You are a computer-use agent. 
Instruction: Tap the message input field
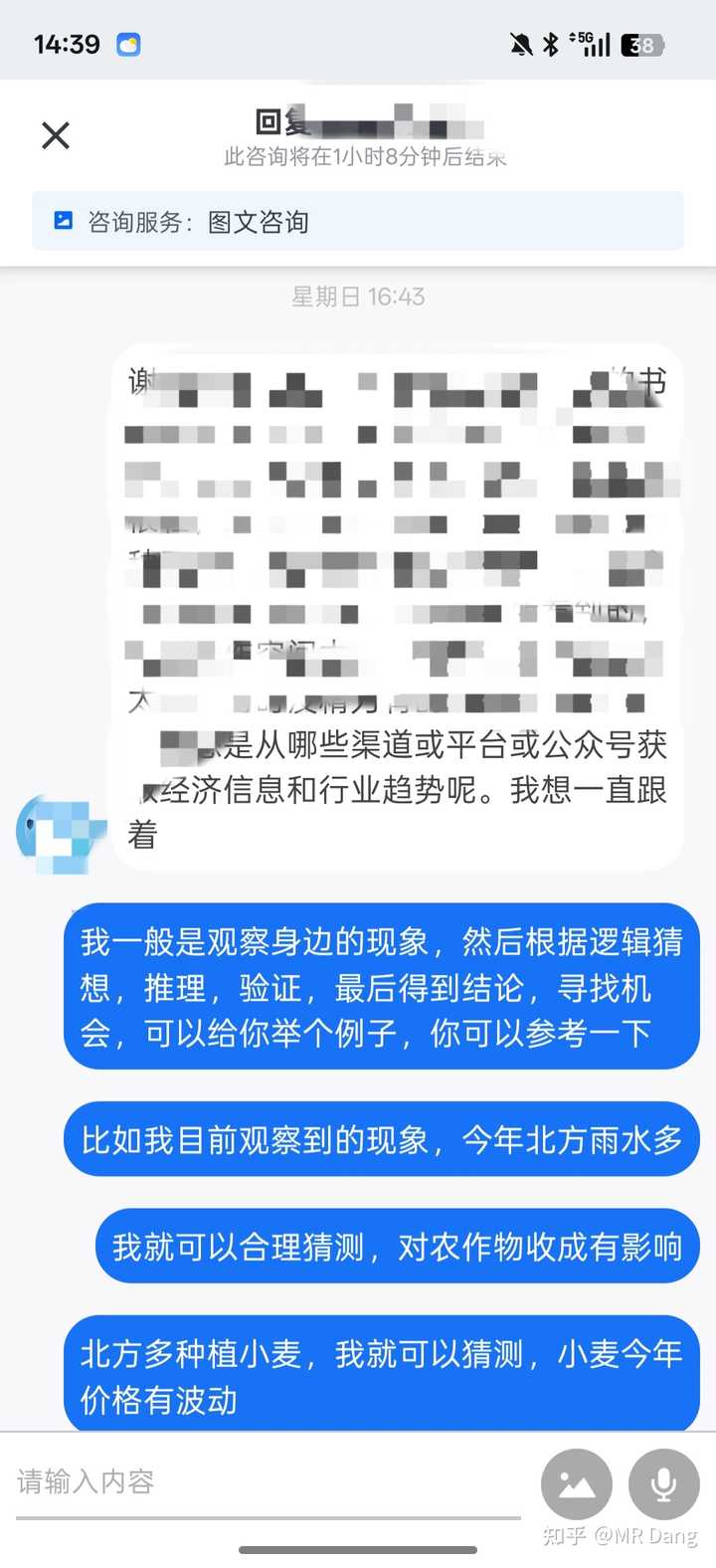tap(268, 1482)
